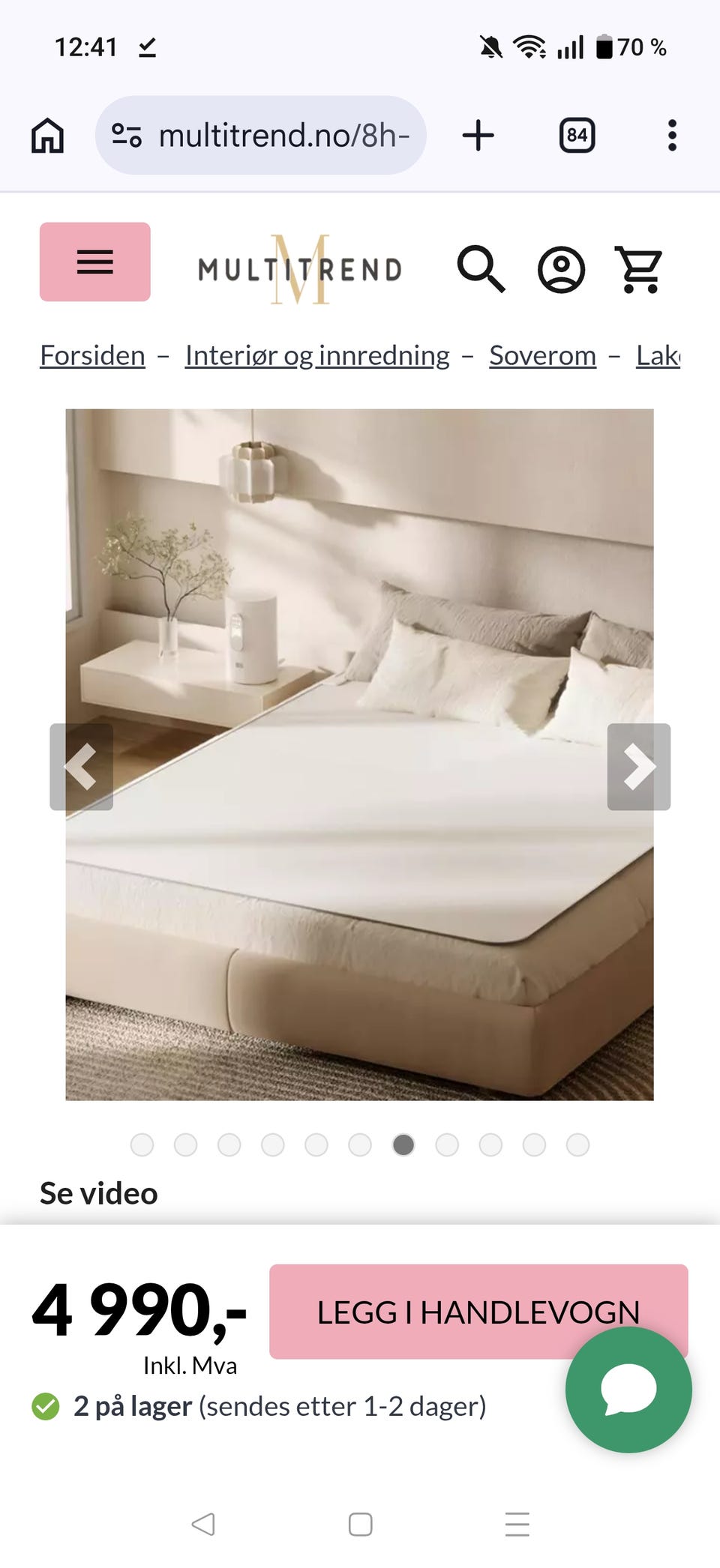The height and width of the screenshot is (1568, 720).
Task: Go to Forsiden breadcrumb link
Action: 92,355
